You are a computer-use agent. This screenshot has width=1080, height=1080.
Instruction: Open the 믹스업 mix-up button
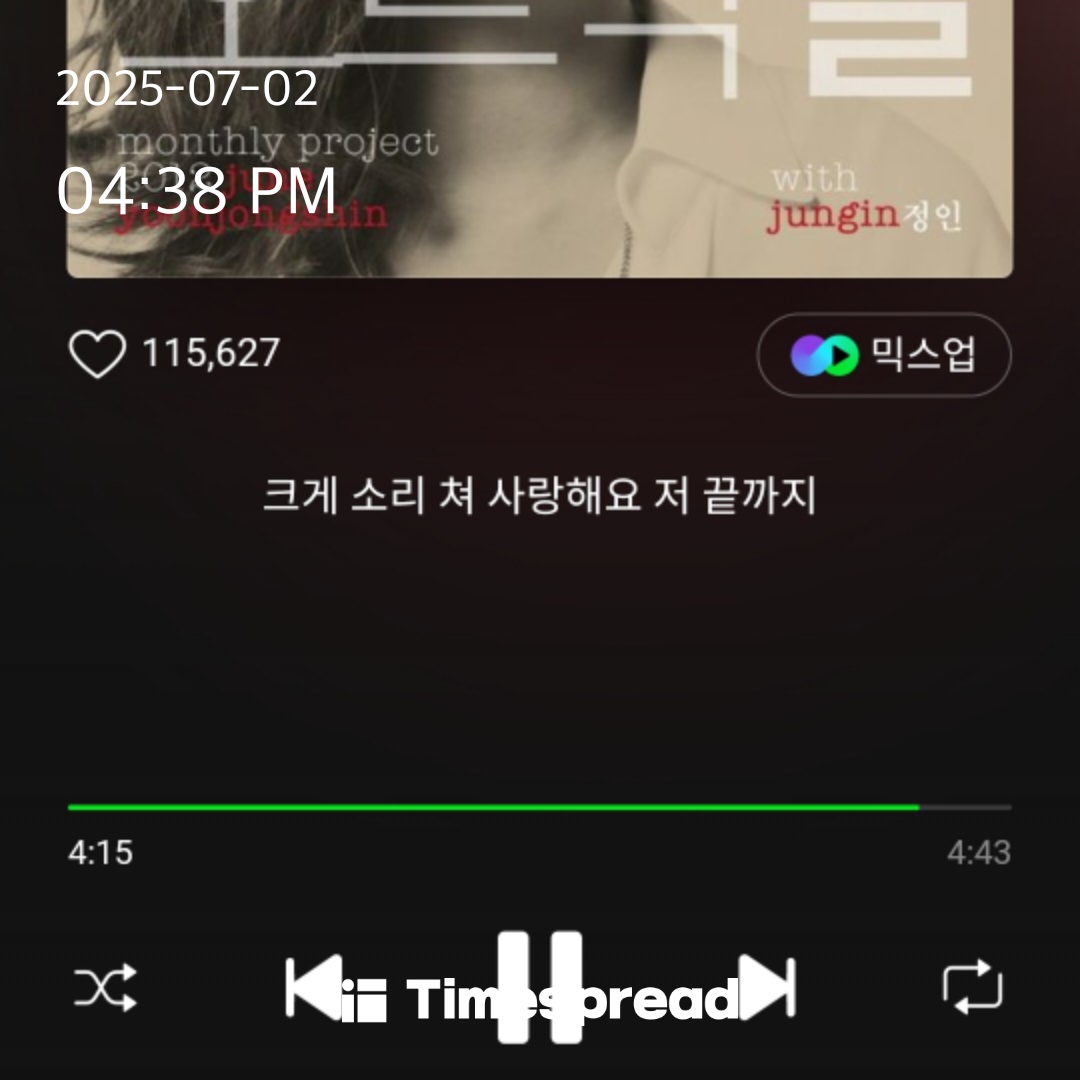pos(884,355)
